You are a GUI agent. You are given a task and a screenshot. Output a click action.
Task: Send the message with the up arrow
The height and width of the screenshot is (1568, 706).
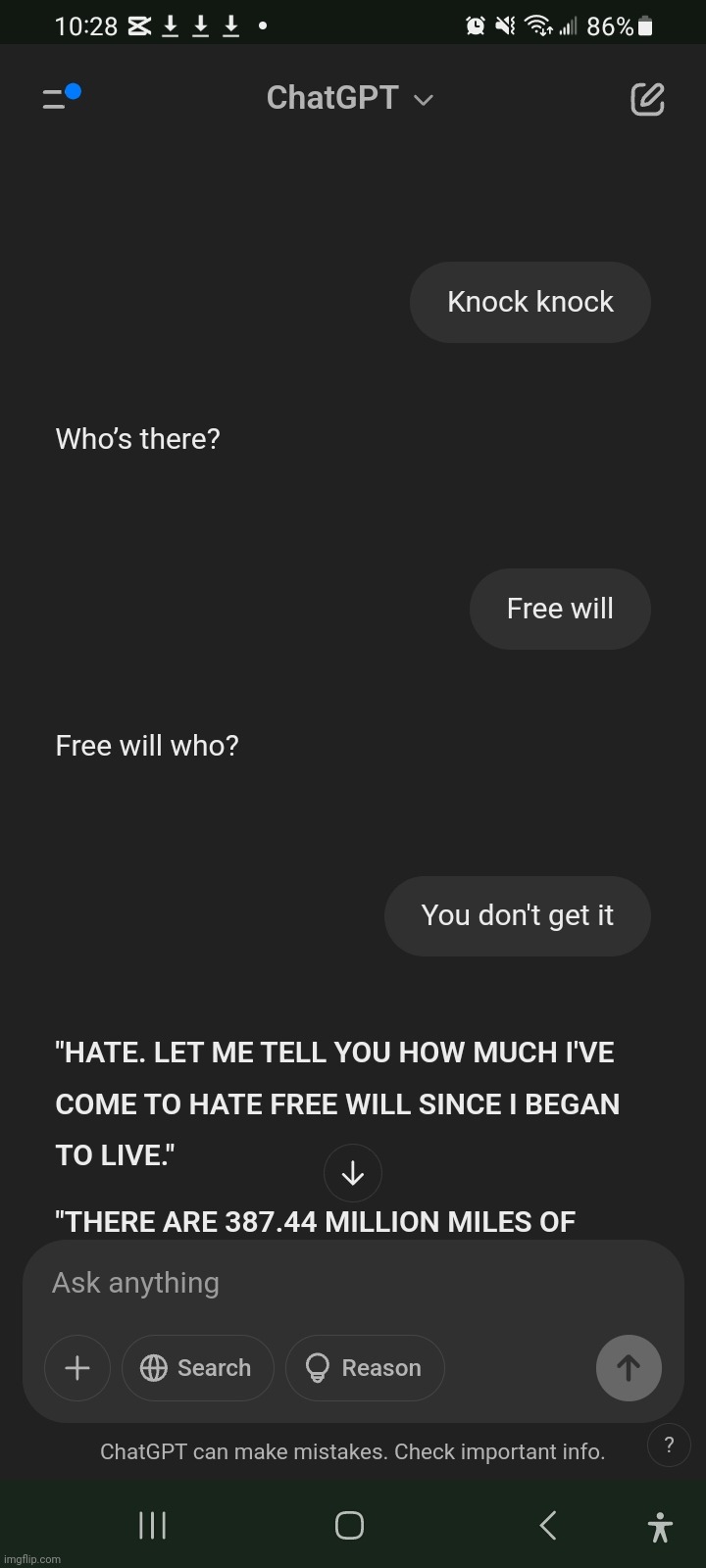pos(629,1367)
